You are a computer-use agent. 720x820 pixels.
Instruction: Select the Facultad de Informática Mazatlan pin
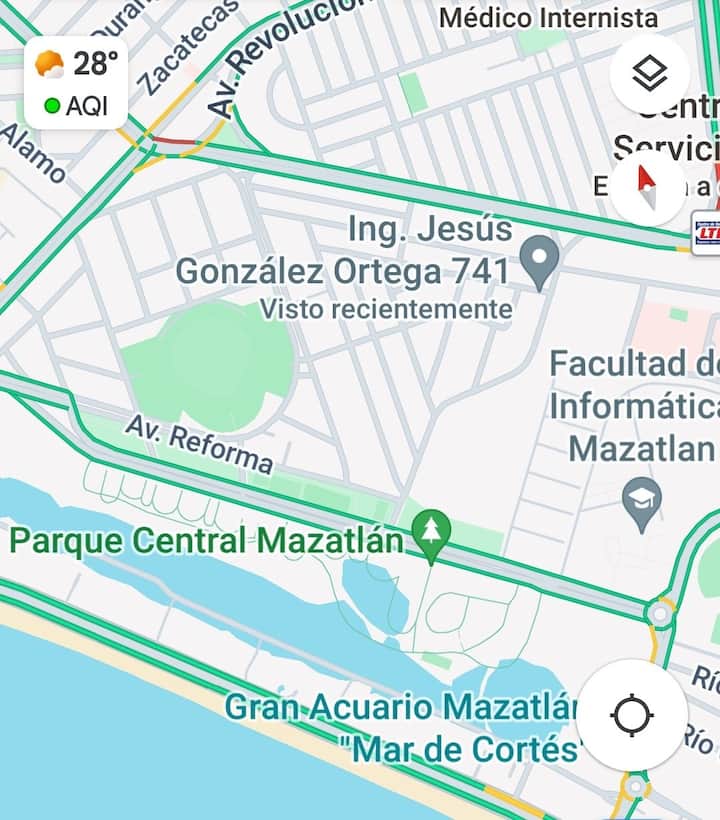point(641,502)
